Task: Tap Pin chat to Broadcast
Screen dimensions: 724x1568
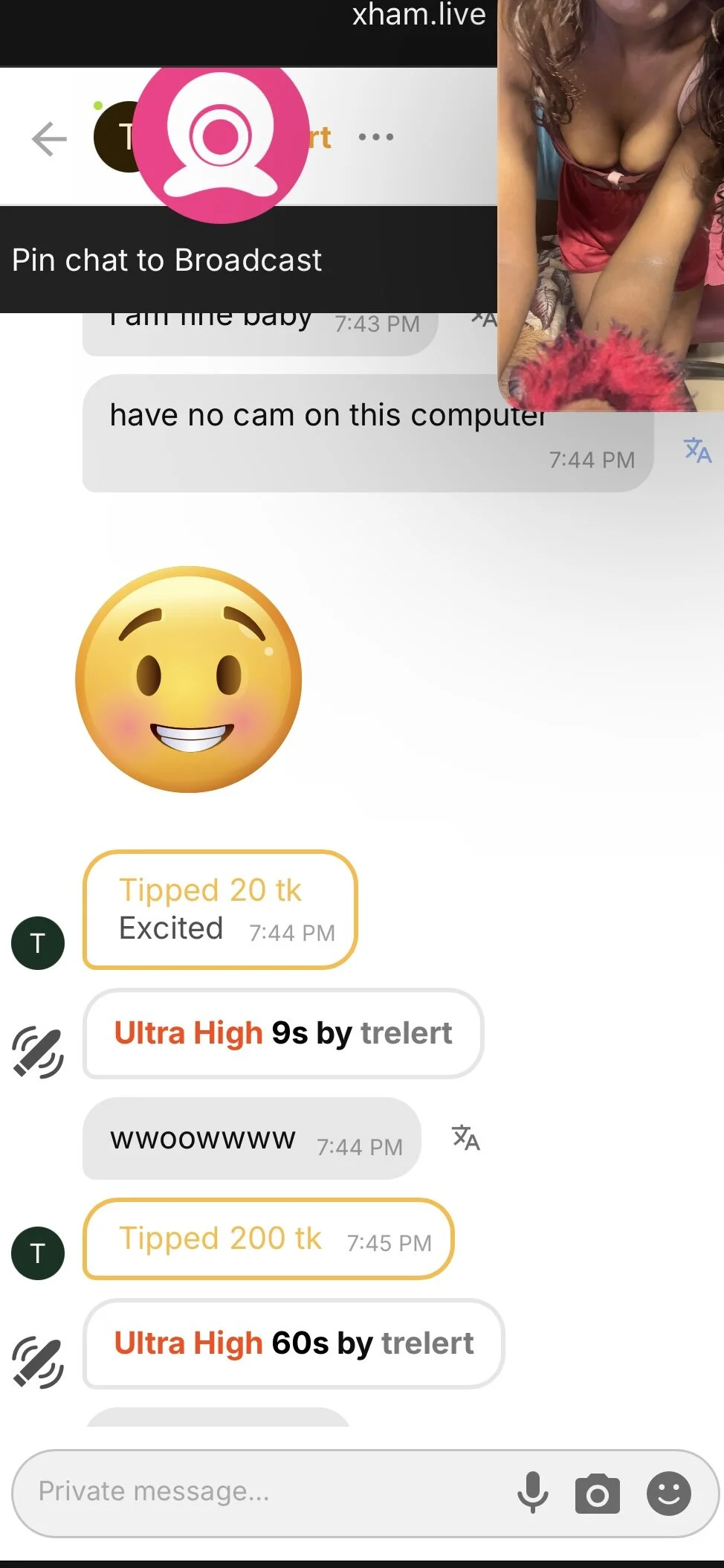Action: click(167, 260)
